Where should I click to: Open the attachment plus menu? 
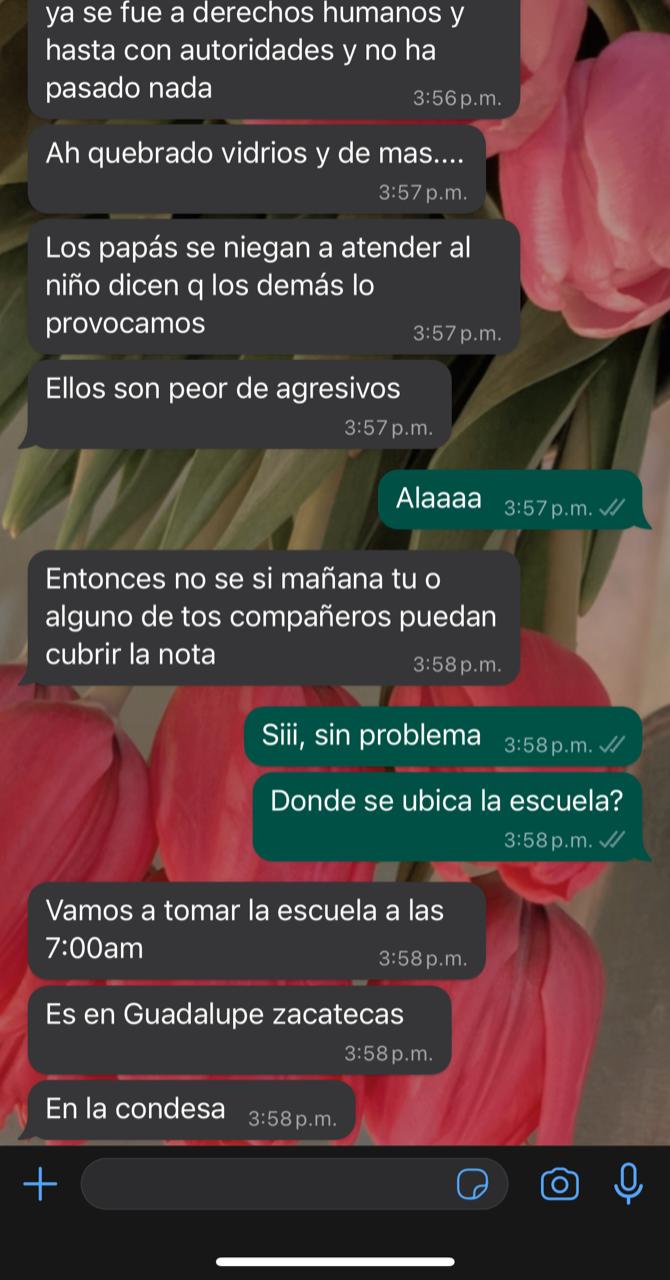coord(40,1185)
